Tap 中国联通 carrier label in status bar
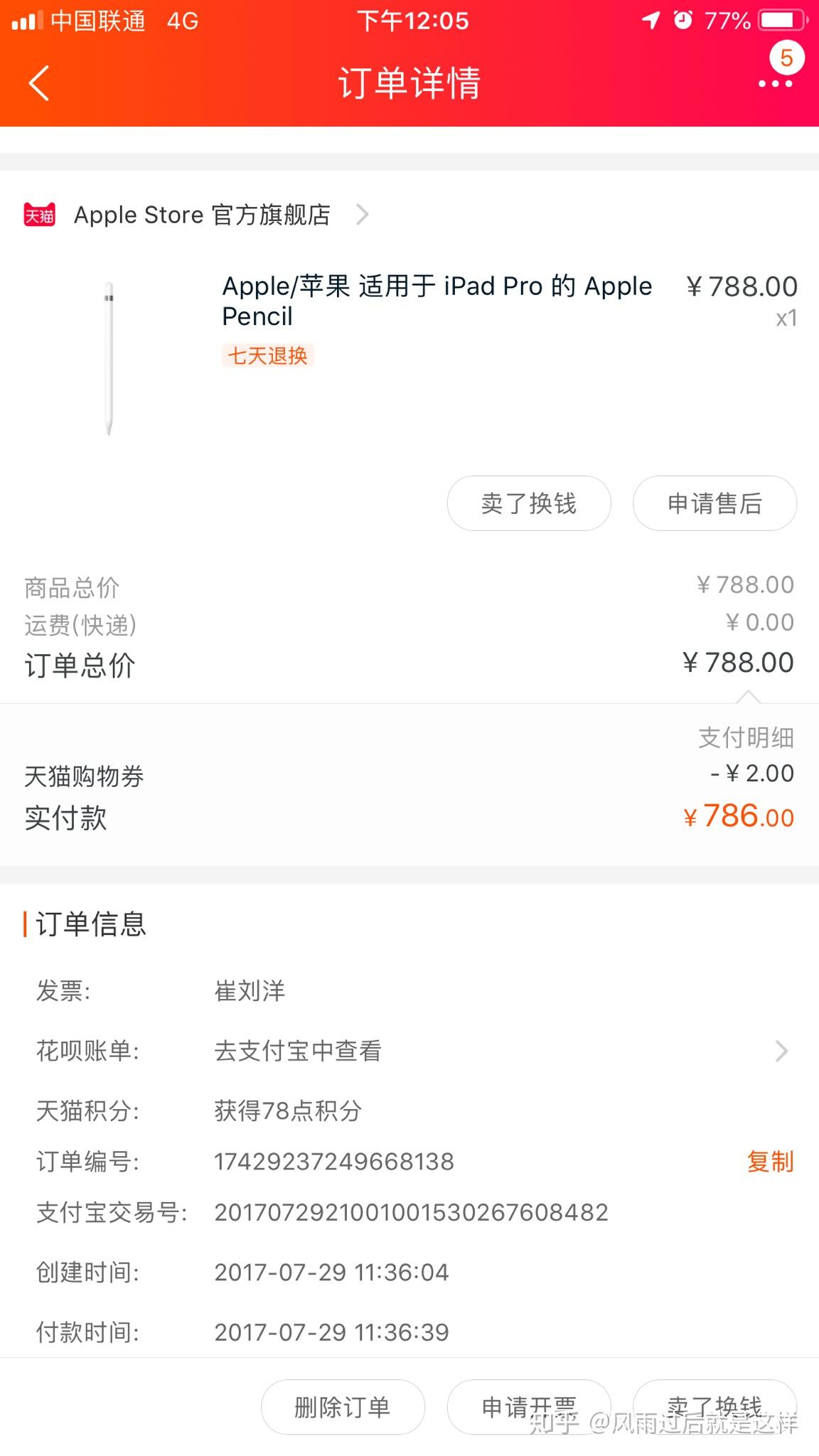Screen dimensions: 819x1456 tap(97, 21)
